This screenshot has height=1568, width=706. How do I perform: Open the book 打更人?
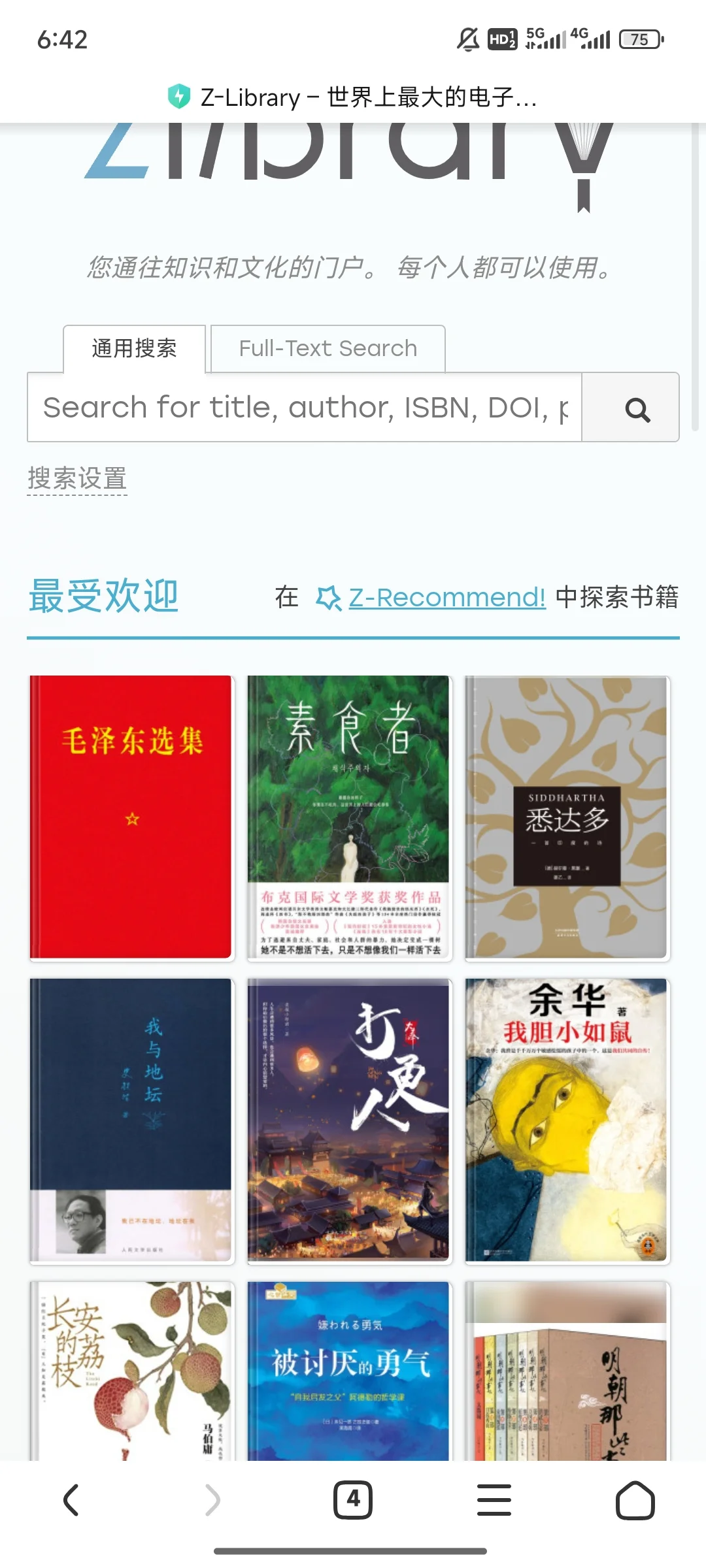(349, 1120)
